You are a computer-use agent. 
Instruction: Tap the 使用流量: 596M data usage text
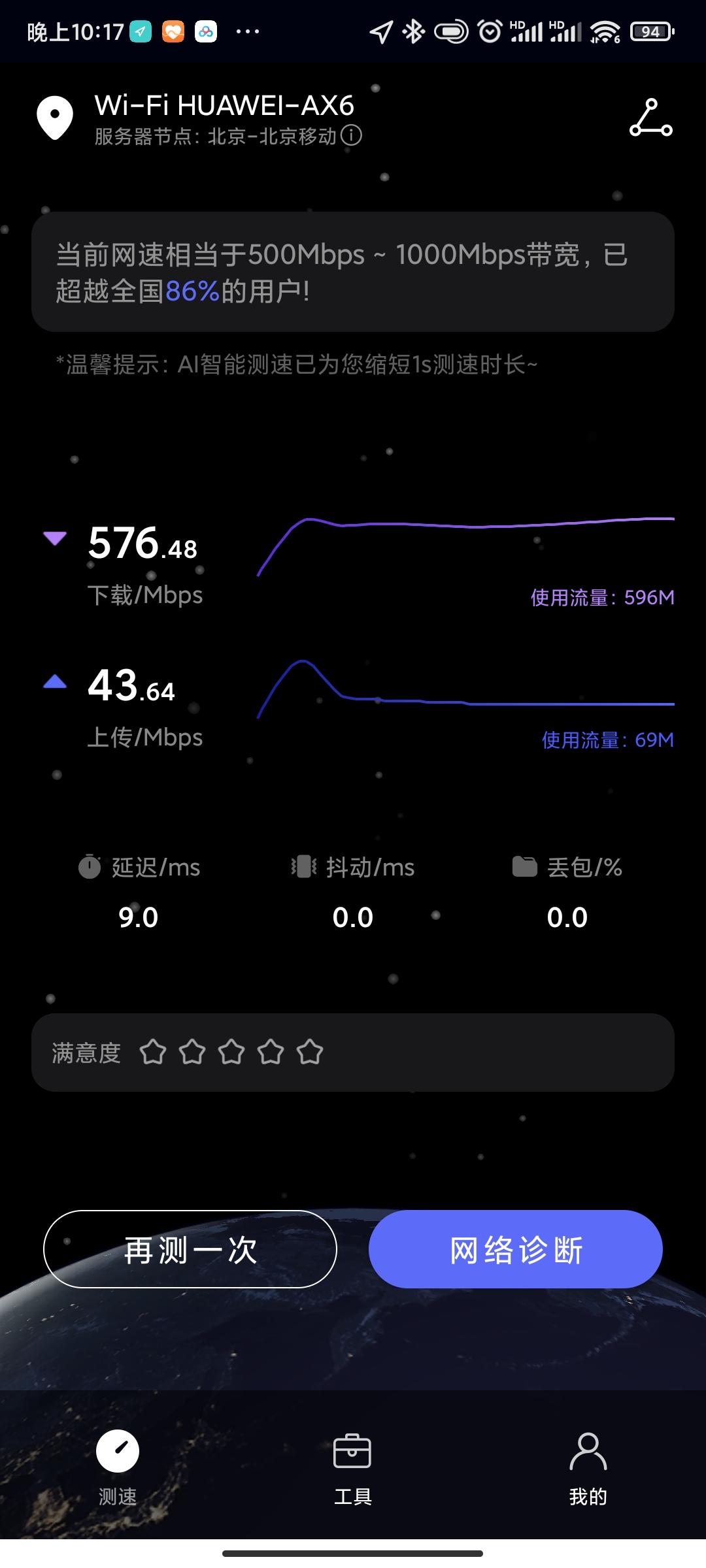[x=602, y=597]
